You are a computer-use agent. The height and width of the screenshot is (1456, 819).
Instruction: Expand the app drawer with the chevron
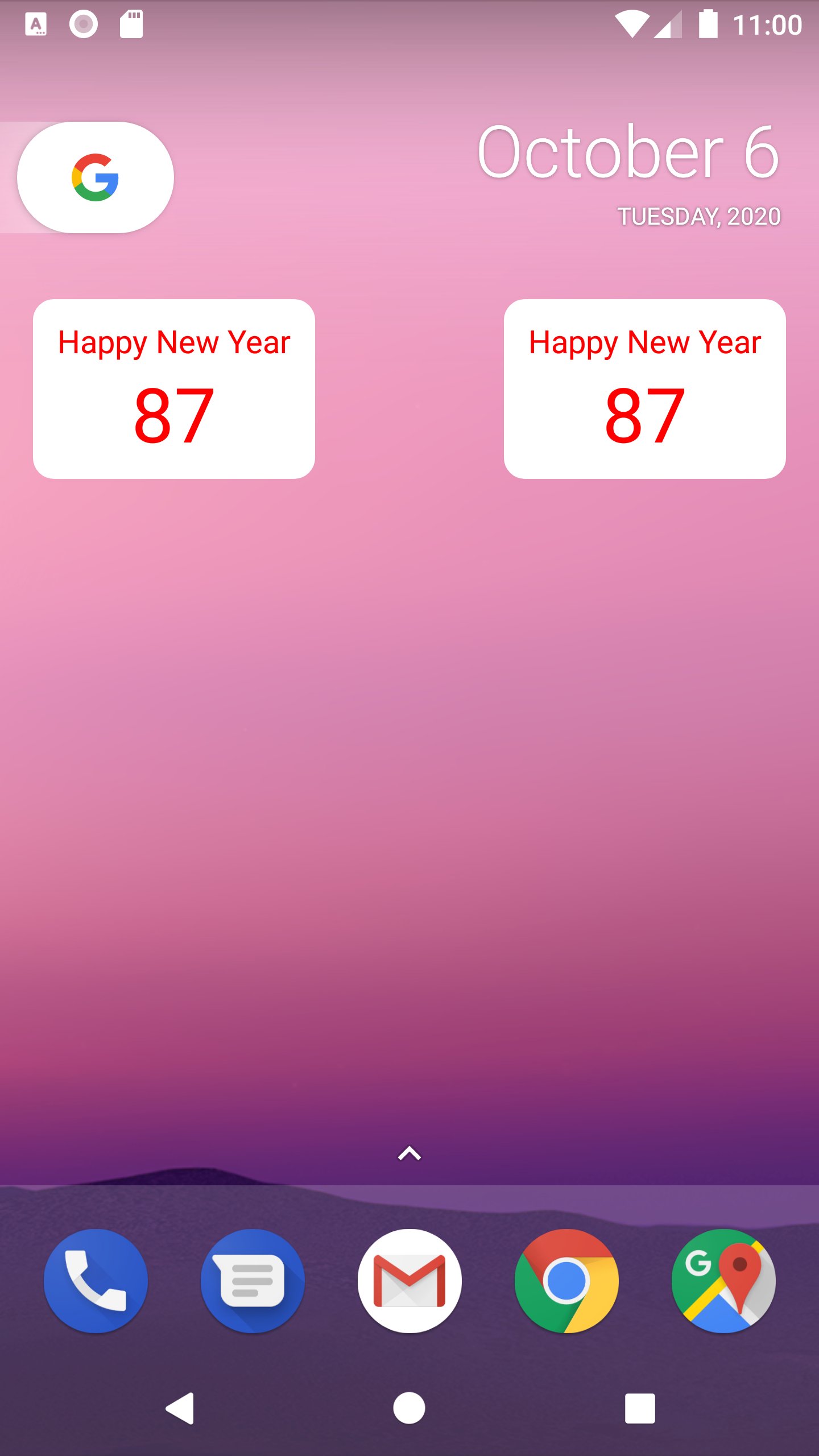[x=409, y=1153]
